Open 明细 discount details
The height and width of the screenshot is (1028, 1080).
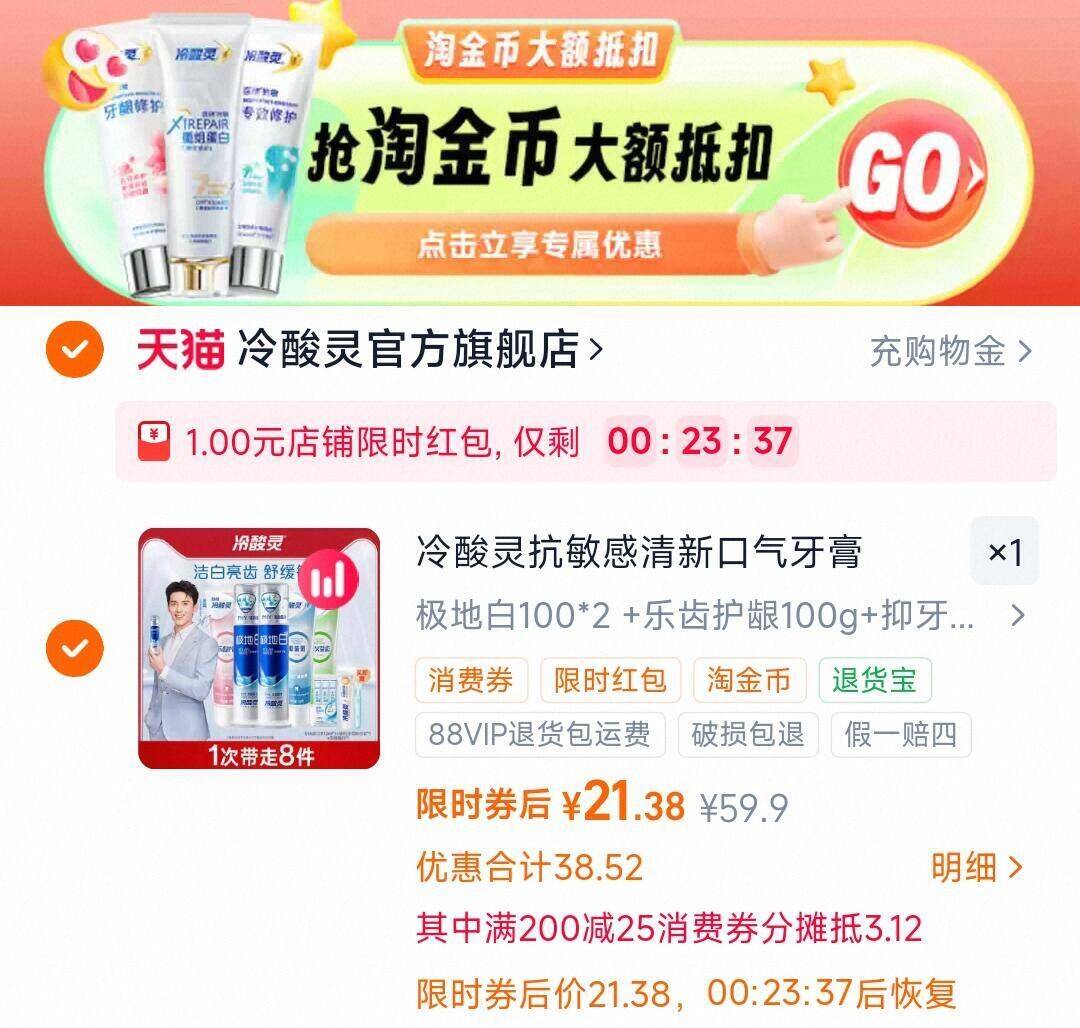tap(977, 867)
